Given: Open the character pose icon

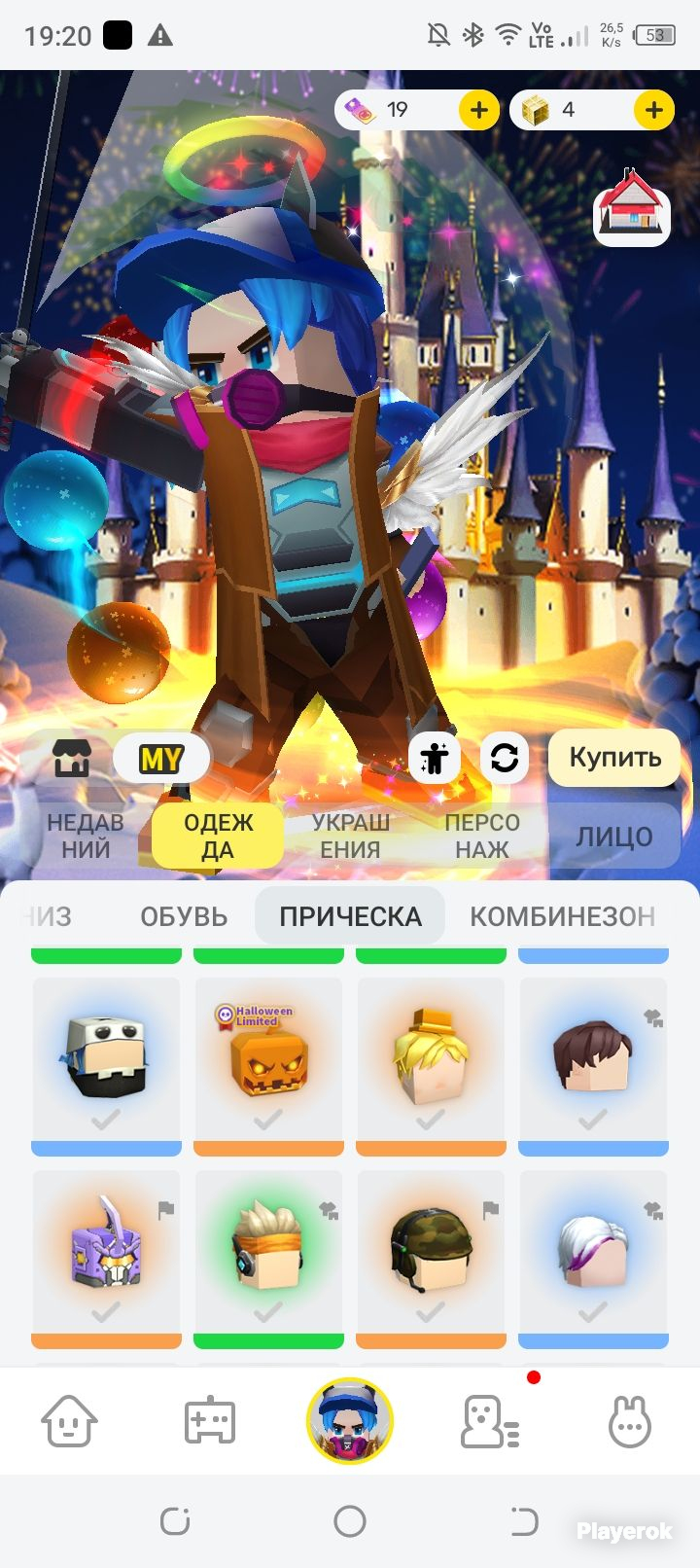Looking at the screenshot, I should 434,758.
